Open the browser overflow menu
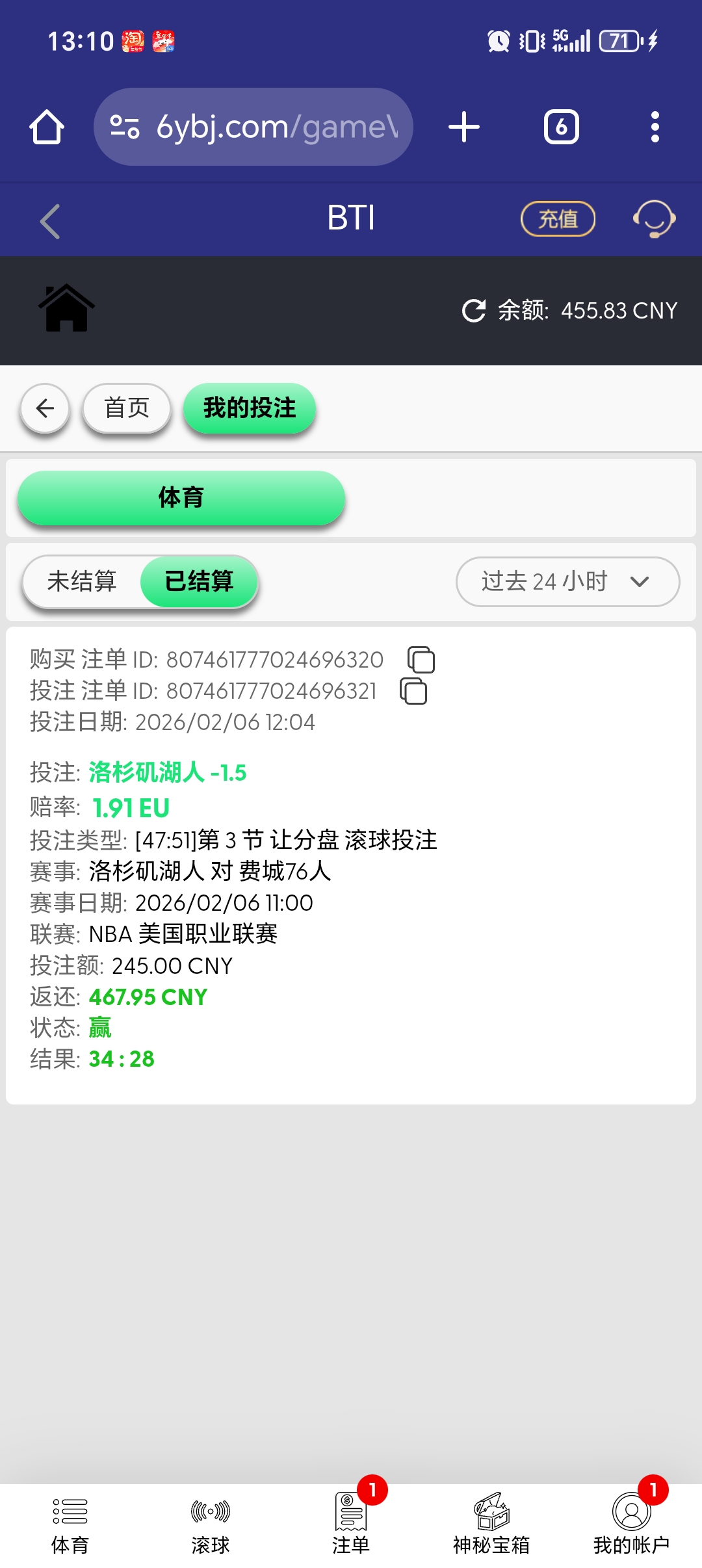This screenshot has width=702, height=1568. pos(655,127)
